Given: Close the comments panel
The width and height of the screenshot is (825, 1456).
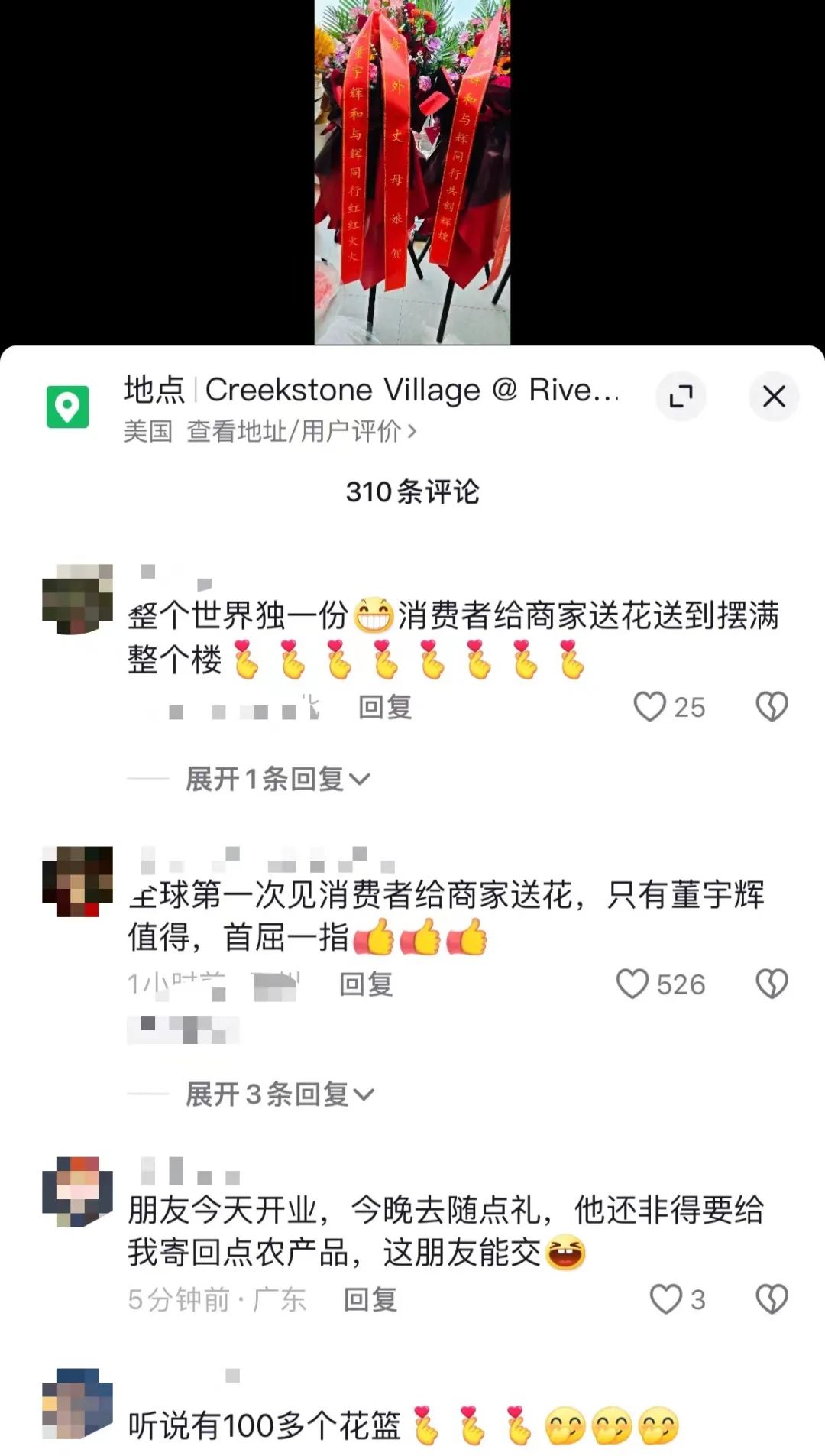Looking at the screenshot, I should 774,396.
